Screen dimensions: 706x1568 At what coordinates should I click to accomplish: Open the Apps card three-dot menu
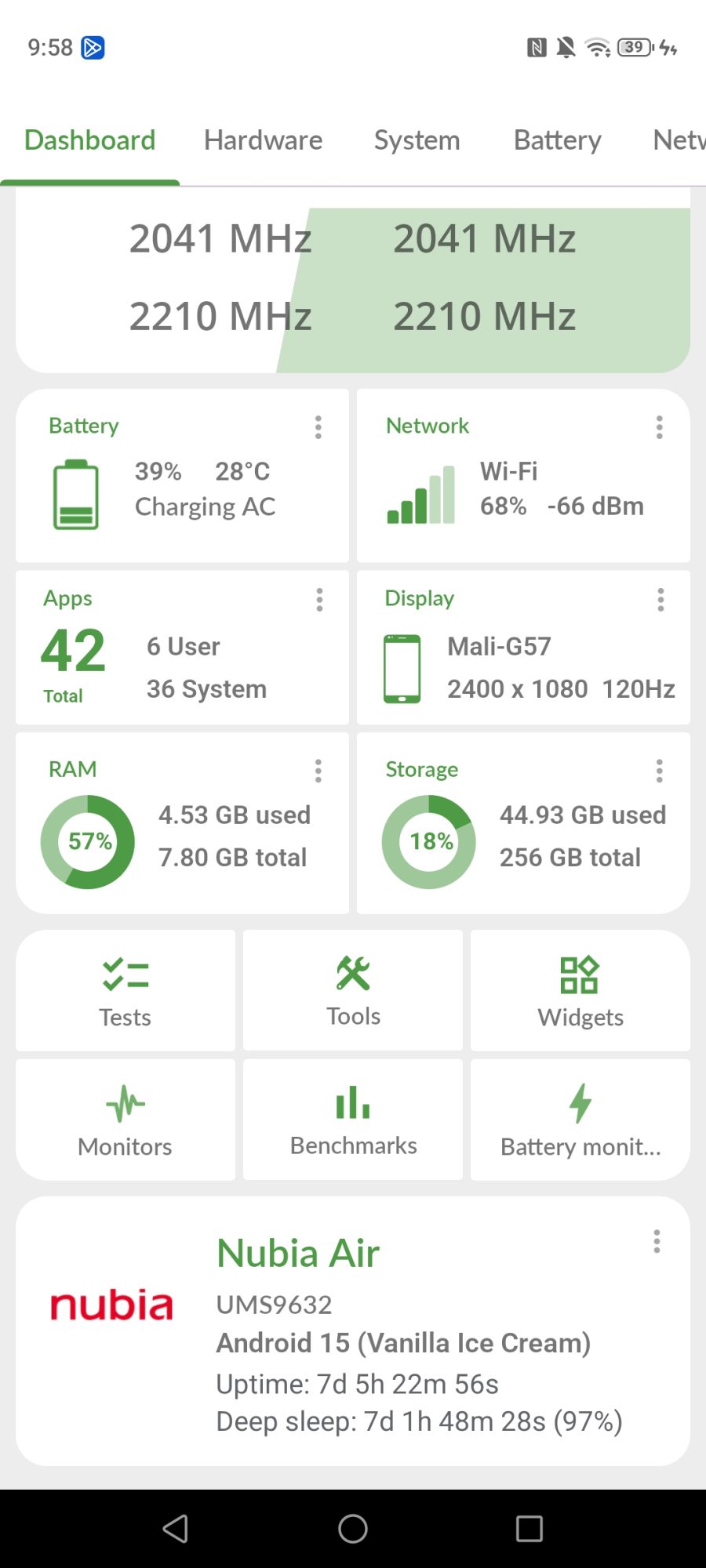pos(319,600)
